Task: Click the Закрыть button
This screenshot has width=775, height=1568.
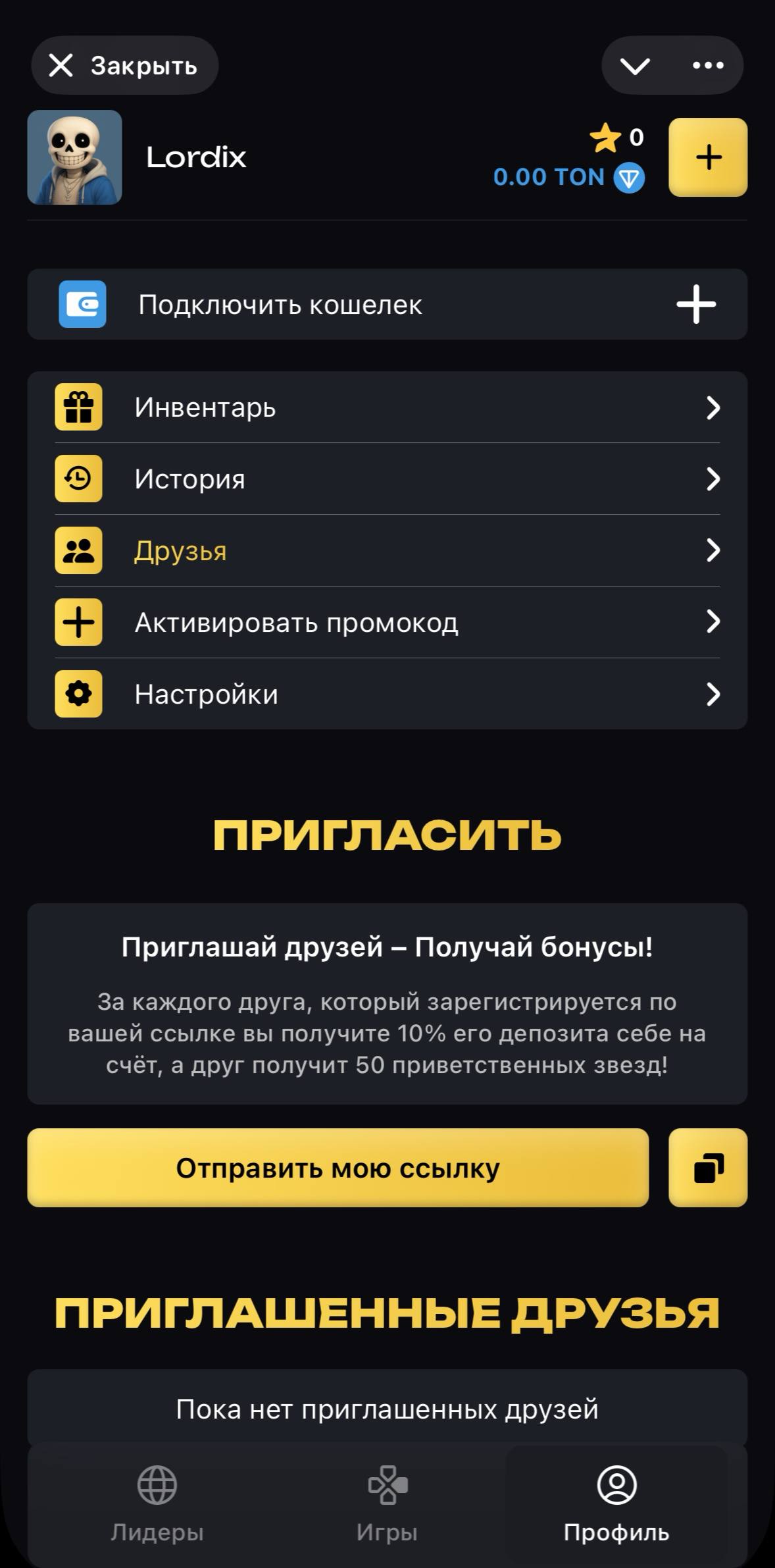Action: tap(124, 65)
